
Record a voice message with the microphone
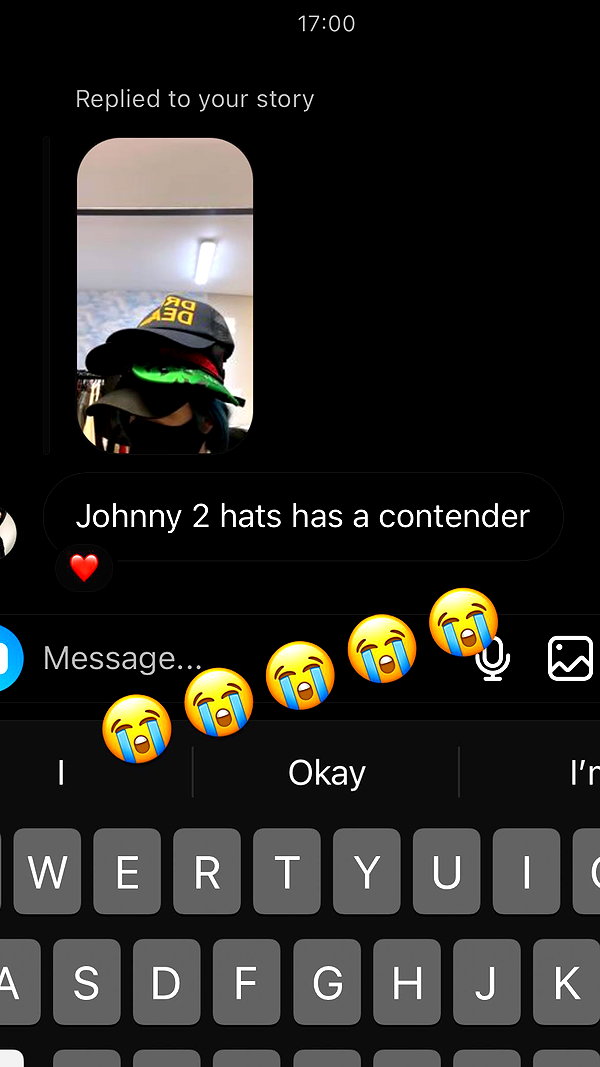[493, 658]
